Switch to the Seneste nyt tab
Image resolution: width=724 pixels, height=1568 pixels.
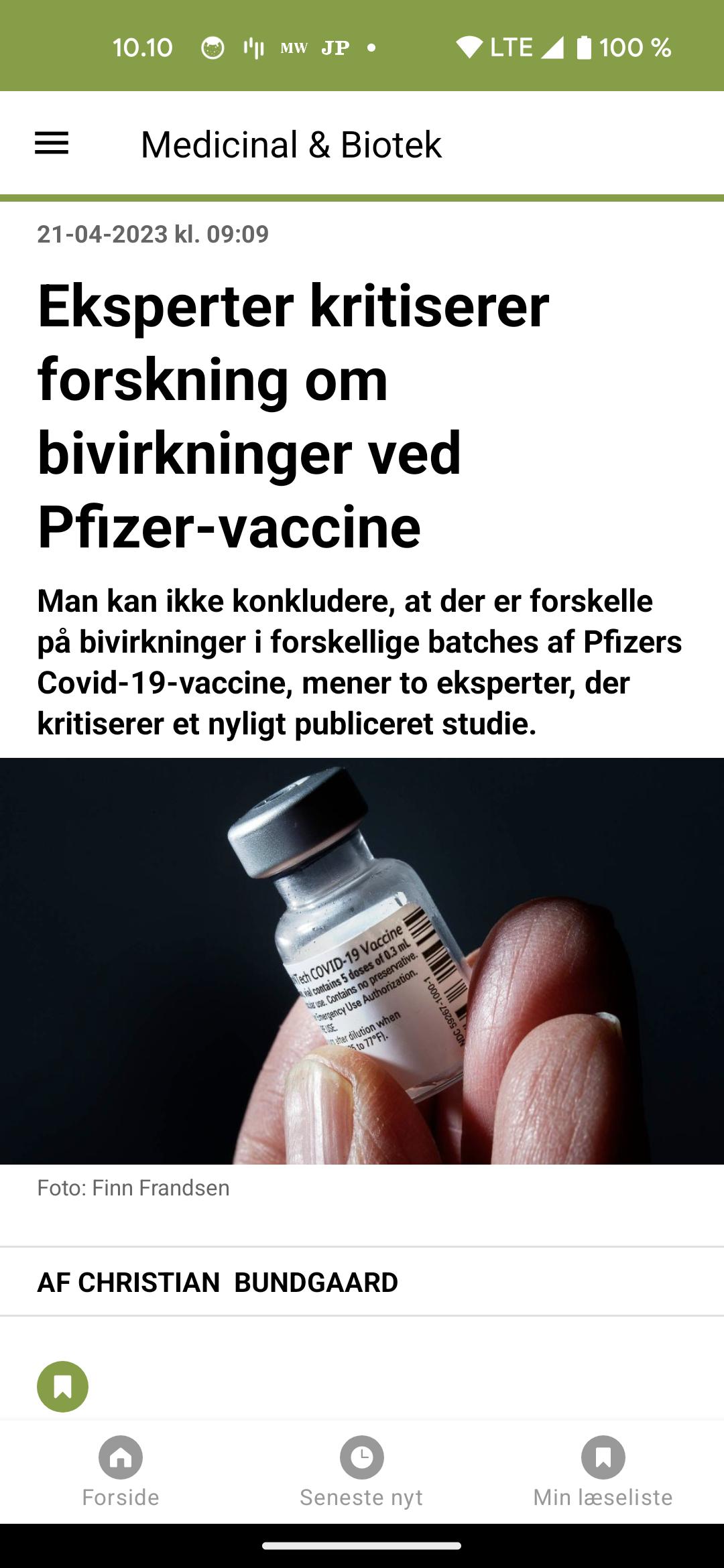pos(361,1472)
